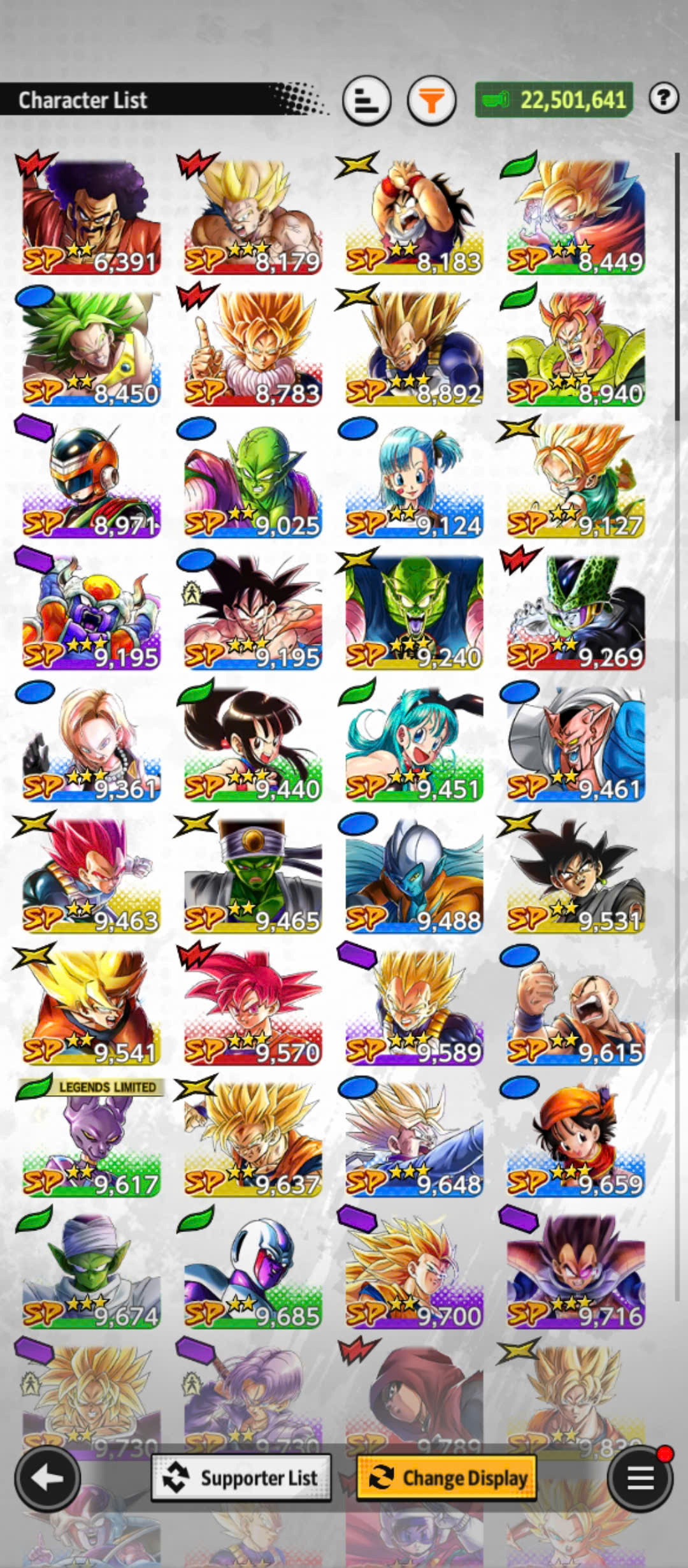
Task: Open the character card with 9,361
Action: click(90, 742)
